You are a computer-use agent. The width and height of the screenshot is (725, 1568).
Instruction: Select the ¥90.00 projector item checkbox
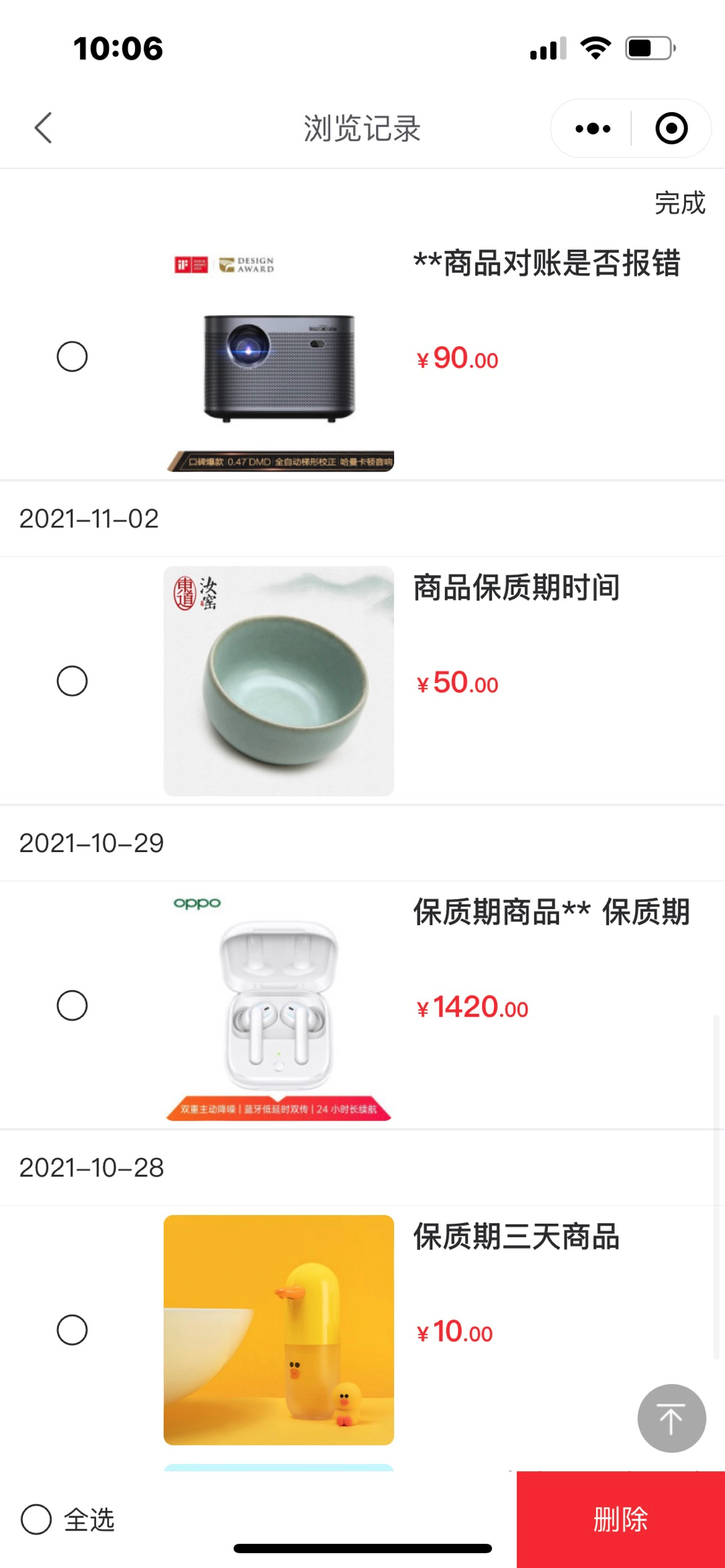point(72,356)
